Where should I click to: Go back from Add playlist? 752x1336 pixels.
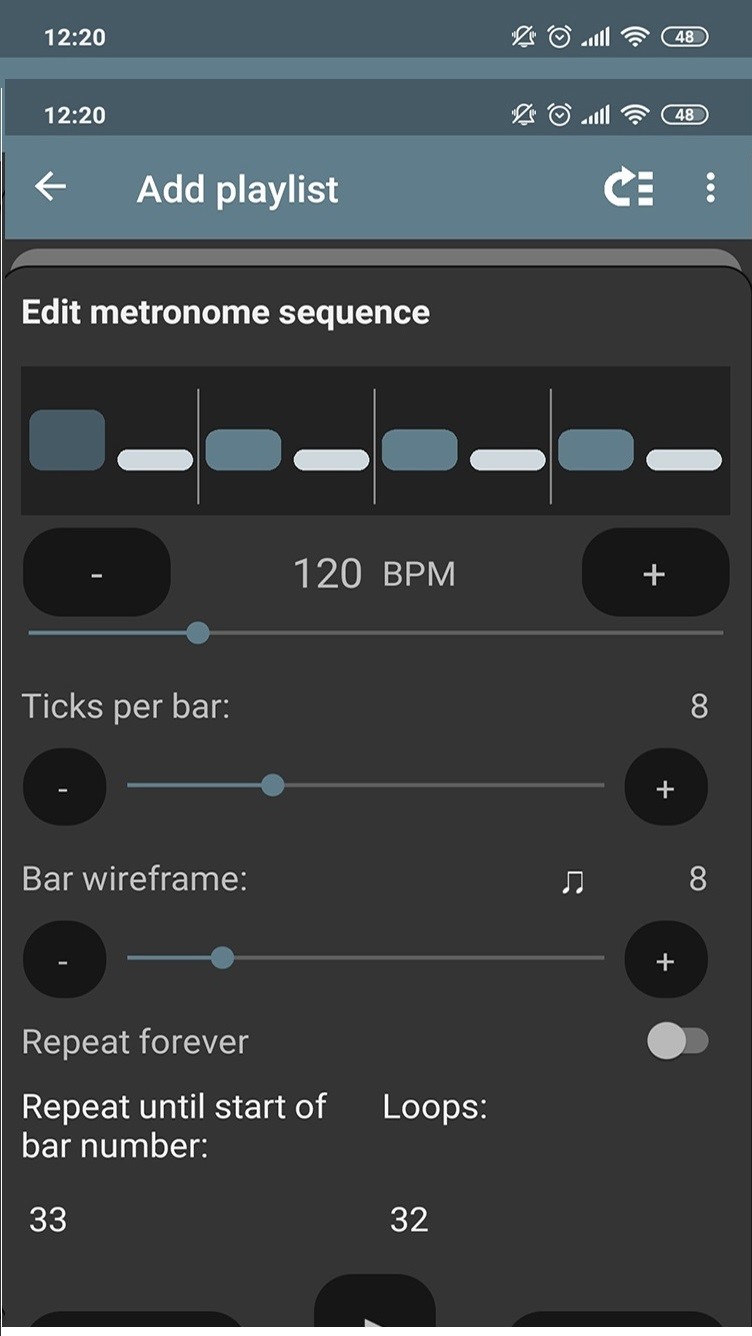tap(50, 187)
